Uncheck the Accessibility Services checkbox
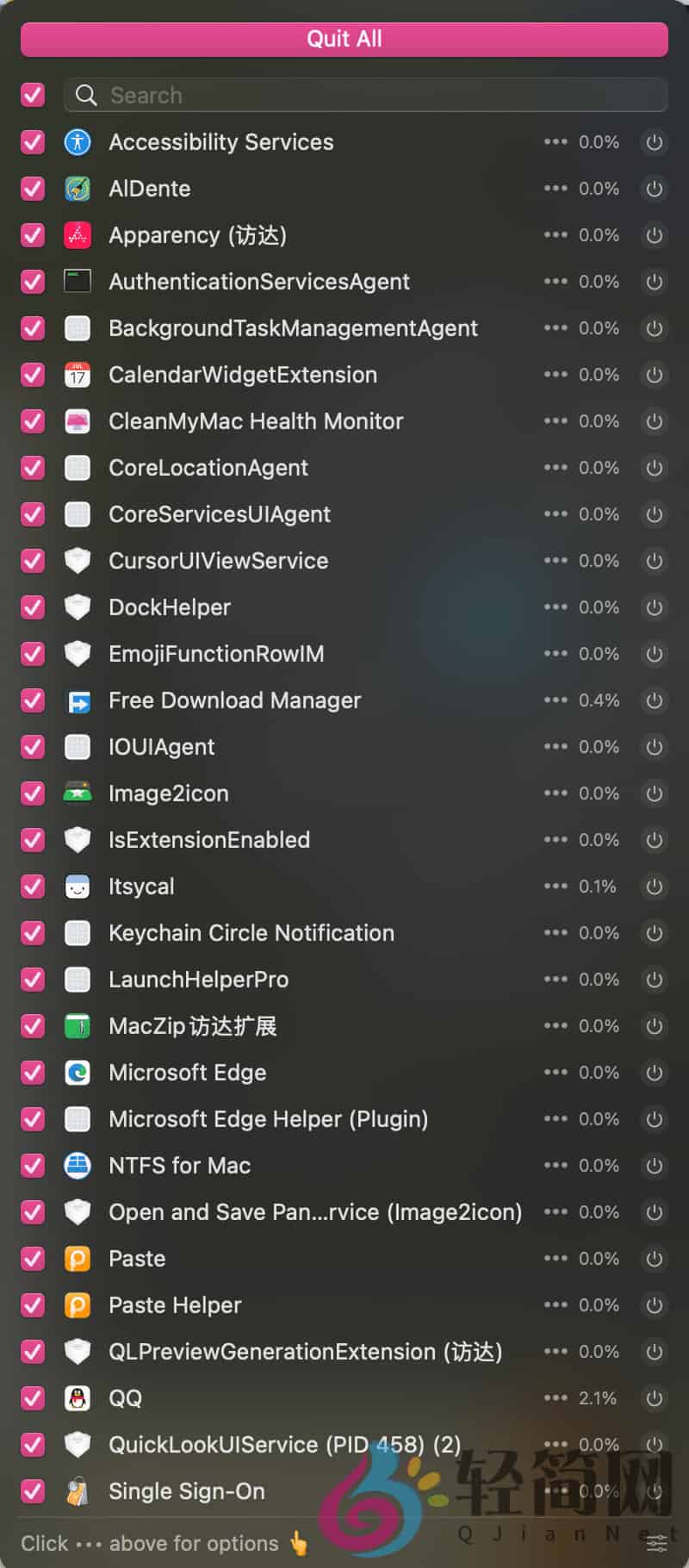Screen dimensions: 689x1568 coord(33,142)
